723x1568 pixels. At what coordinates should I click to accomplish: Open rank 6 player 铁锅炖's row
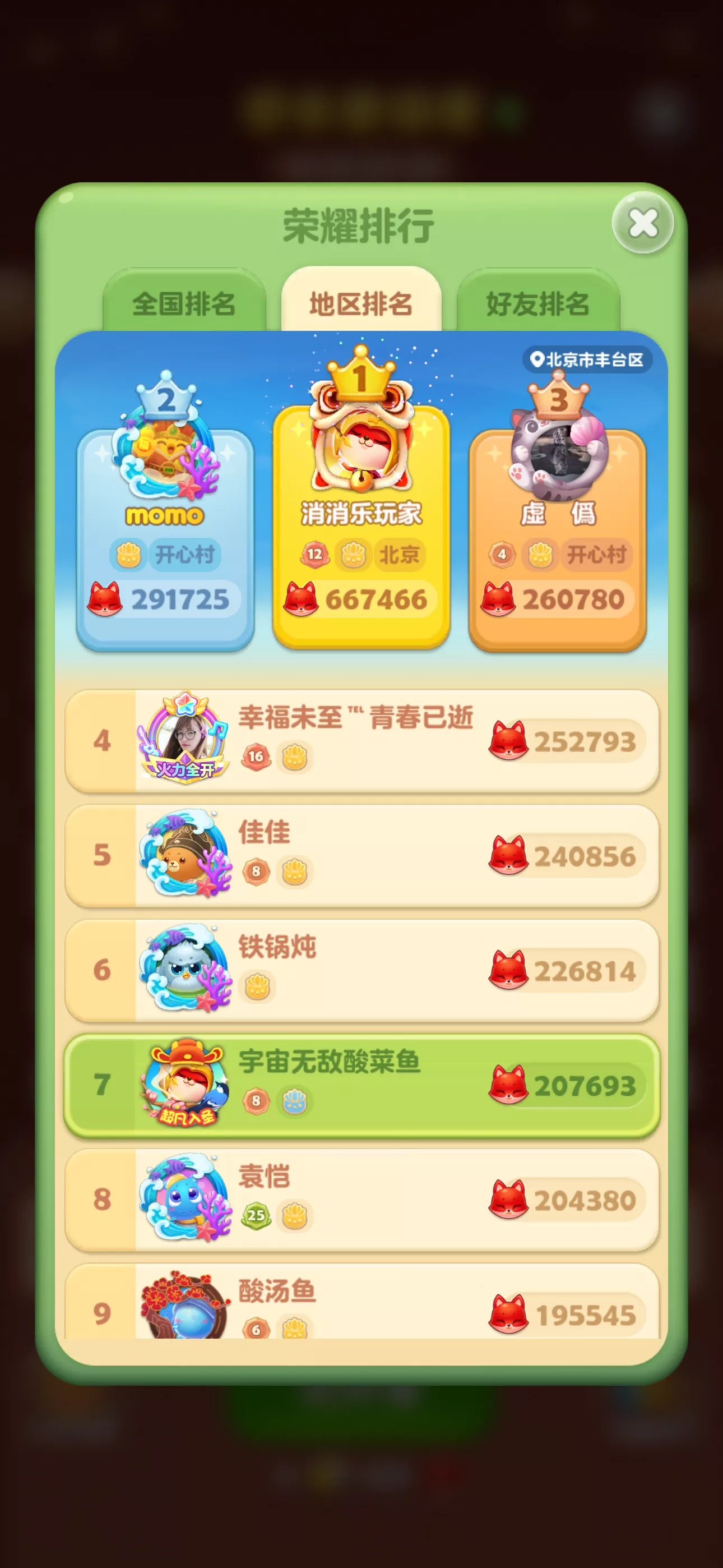361,970
